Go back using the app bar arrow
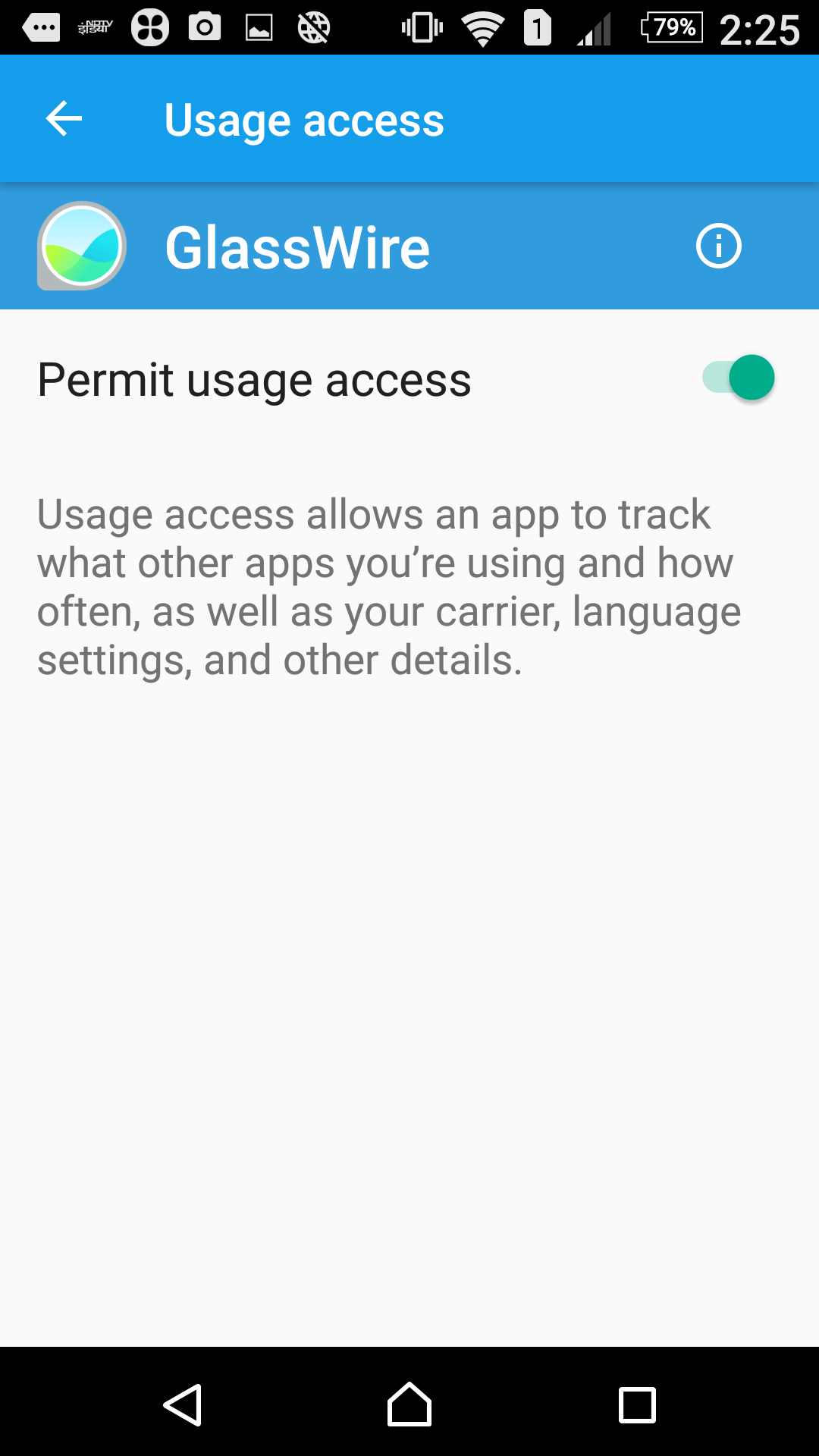 (x=64, y=119)
